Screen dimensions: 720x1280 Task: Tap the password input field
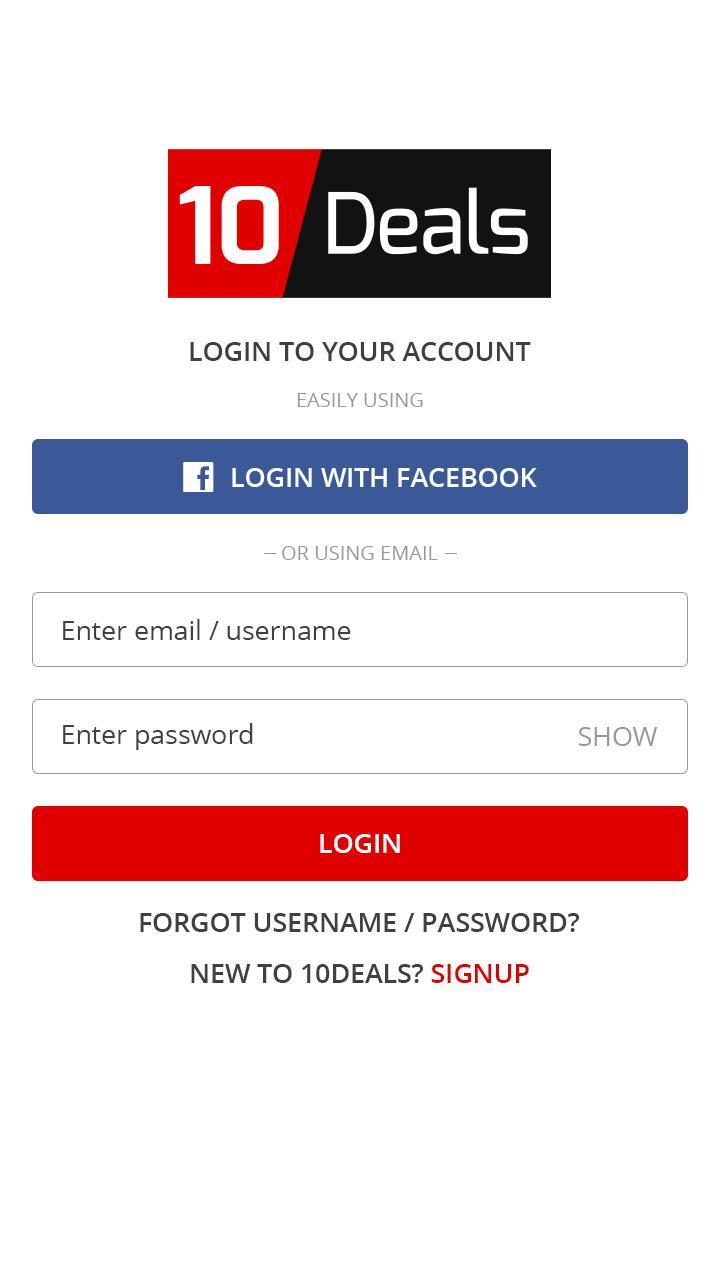pos(300,736)
